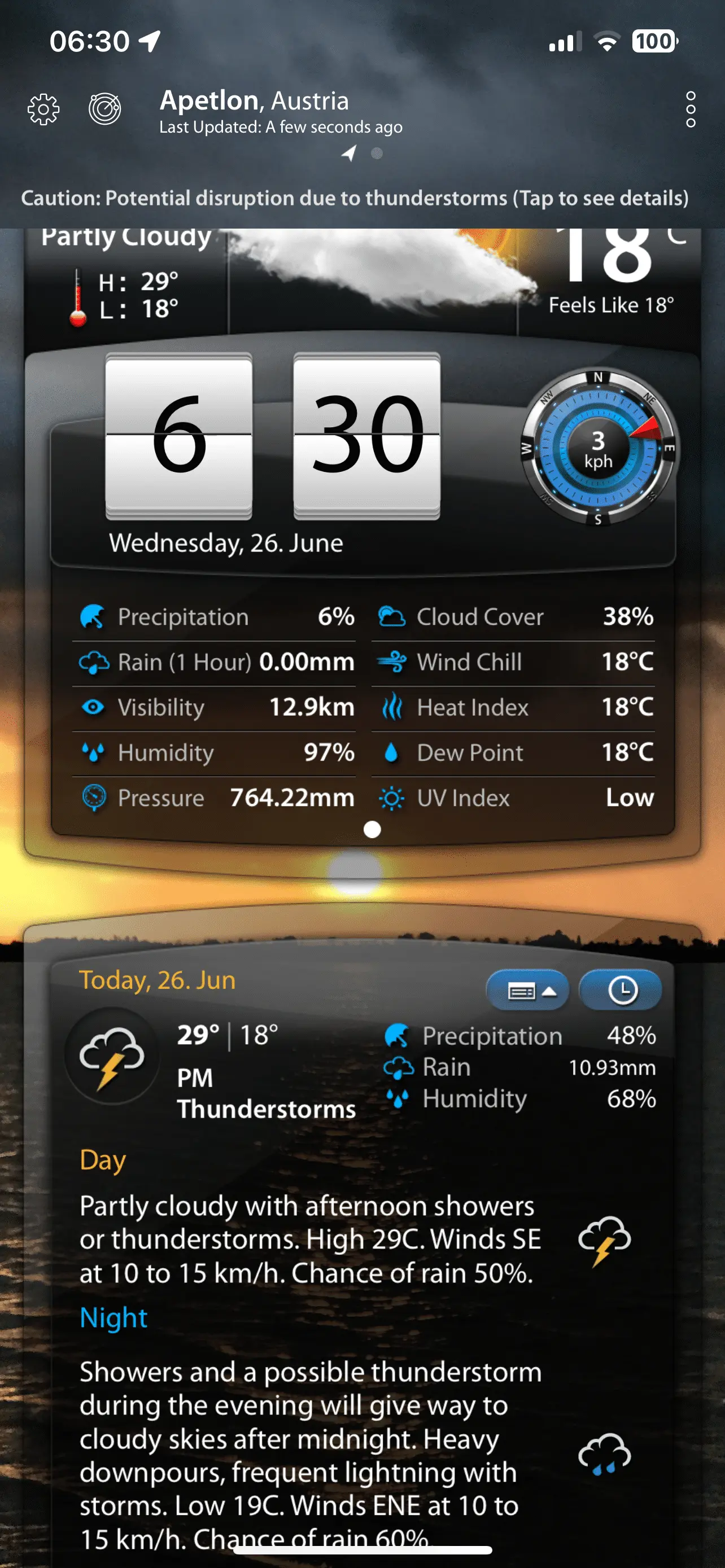Tap the thunderstorm caution banner for details
Viewport: 725px width, 1568px height.
click(355, 199)
